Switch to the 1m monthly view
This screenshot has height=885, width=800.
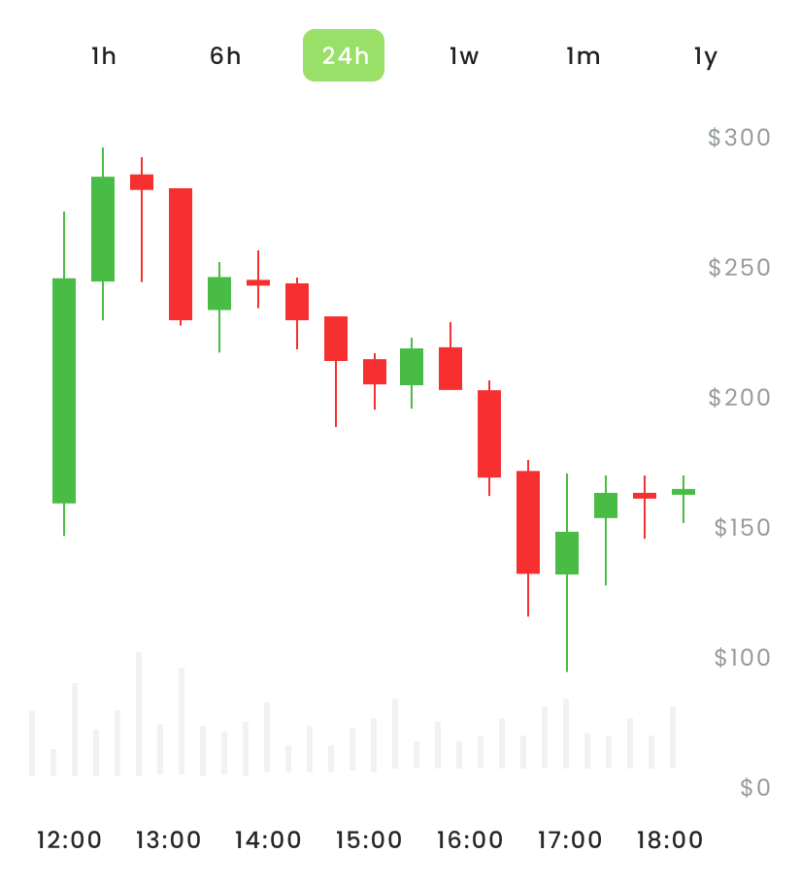tap(583, 56)
